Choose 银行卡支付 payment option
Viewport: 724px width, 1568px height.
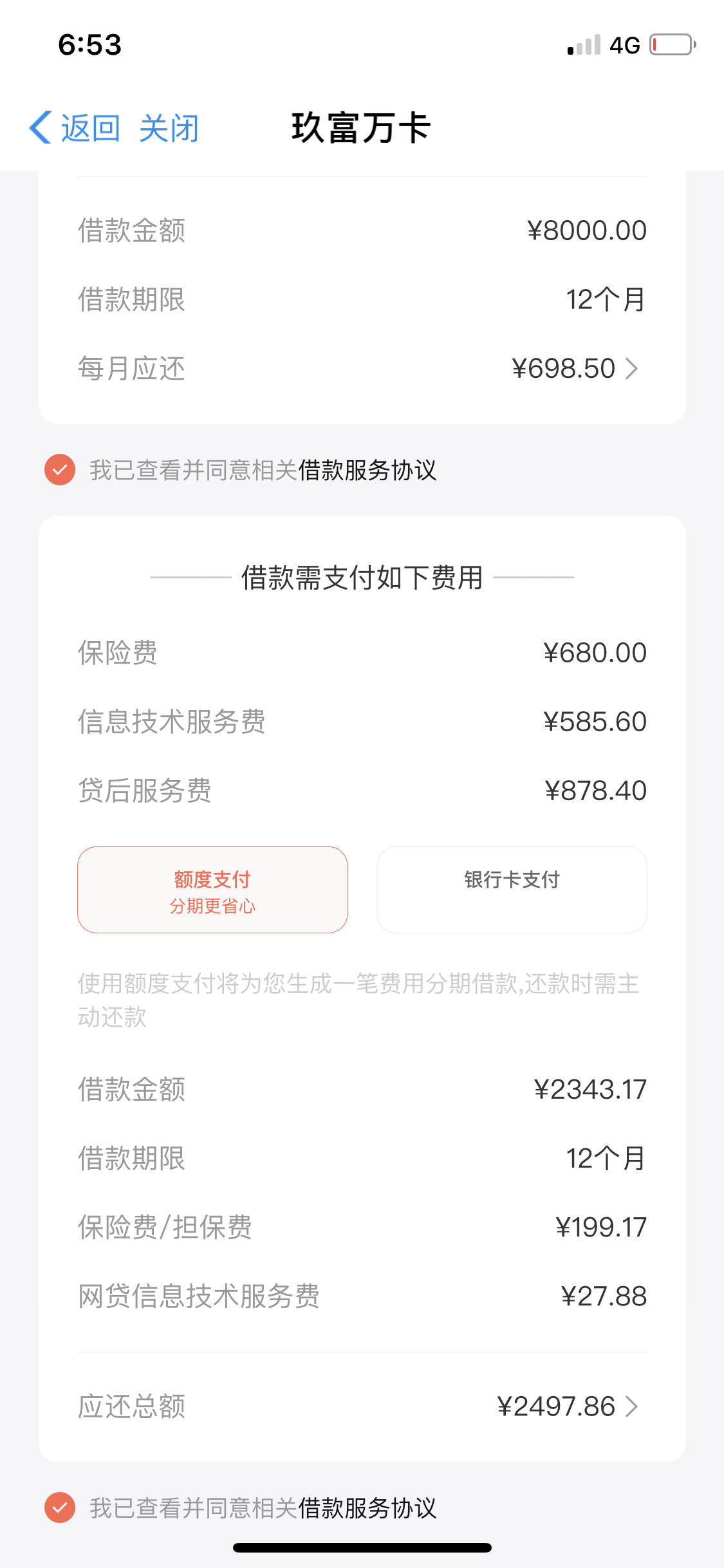pyautogui.click(x=512, y=890)
